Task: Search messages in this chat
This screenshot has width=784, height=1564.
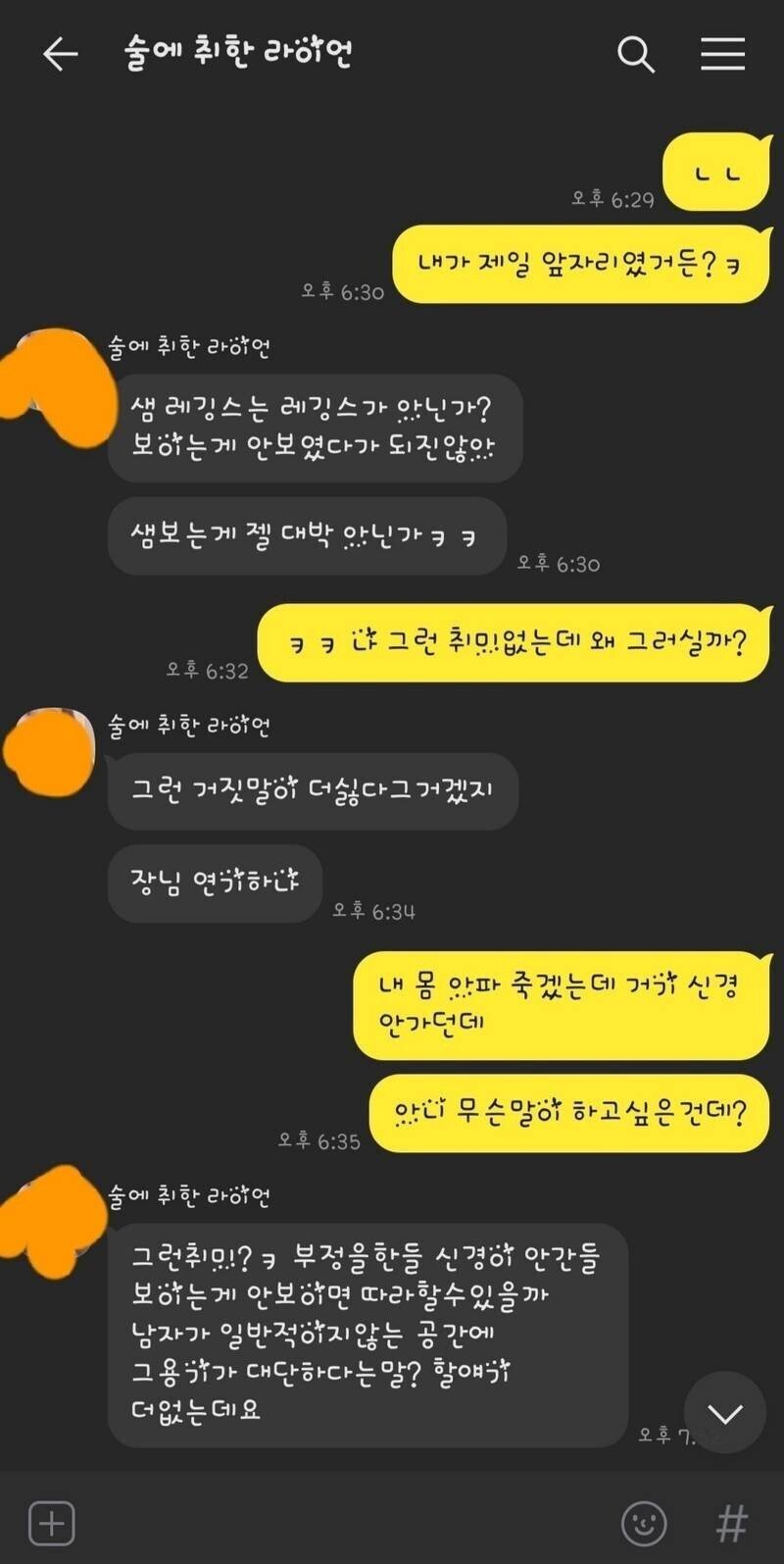Action: (x=635, y=54)
